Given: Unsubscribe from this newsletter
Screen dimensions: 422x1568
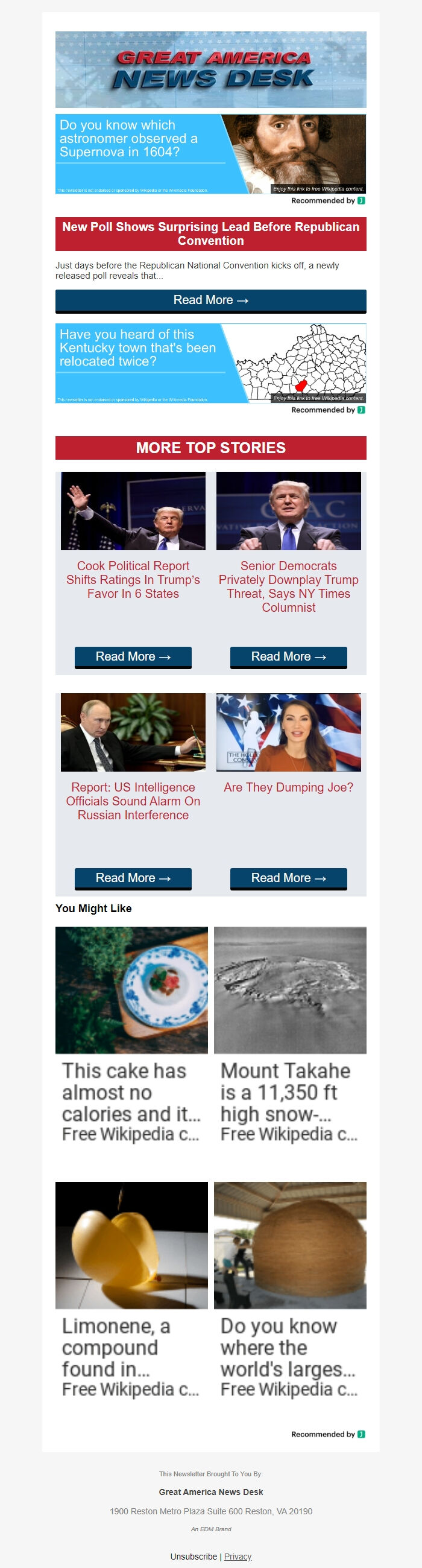Looking at the screenshot, I should 194,1556.
